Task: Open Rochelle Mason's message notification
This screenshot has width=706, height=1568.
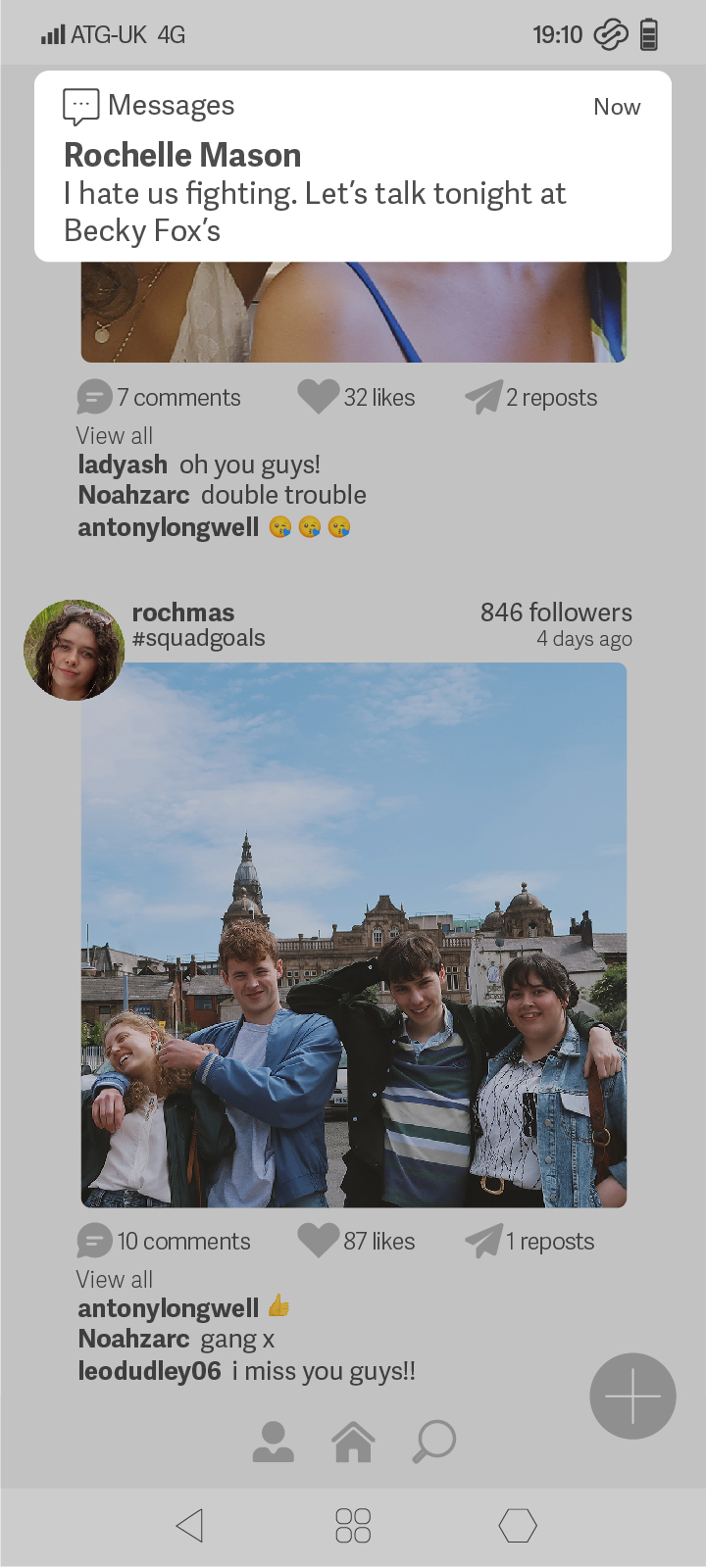Action: click(353, 167)
